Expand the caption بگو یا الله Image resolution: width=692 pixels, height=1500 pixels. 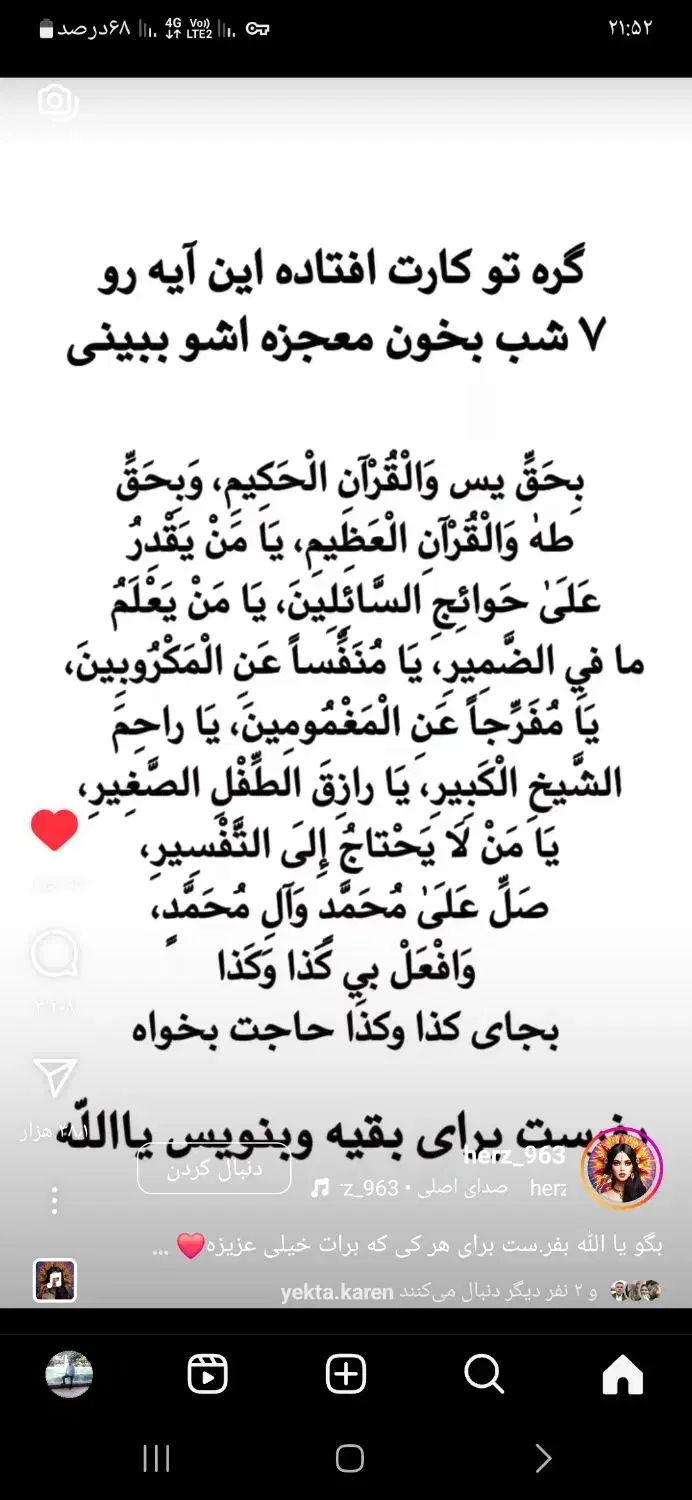pos(420,1246)
